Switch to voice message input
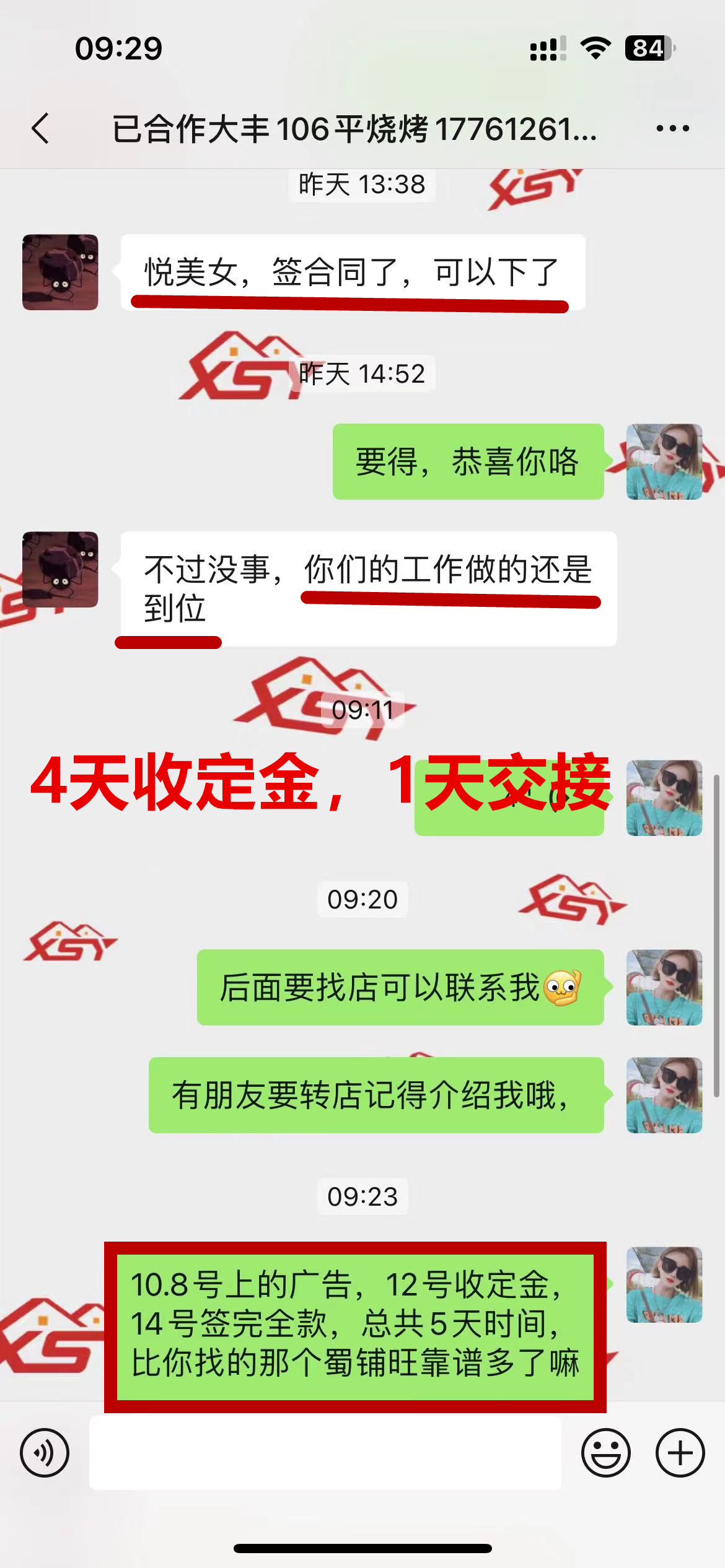 pyautogui.click(x=45, y=1453)
